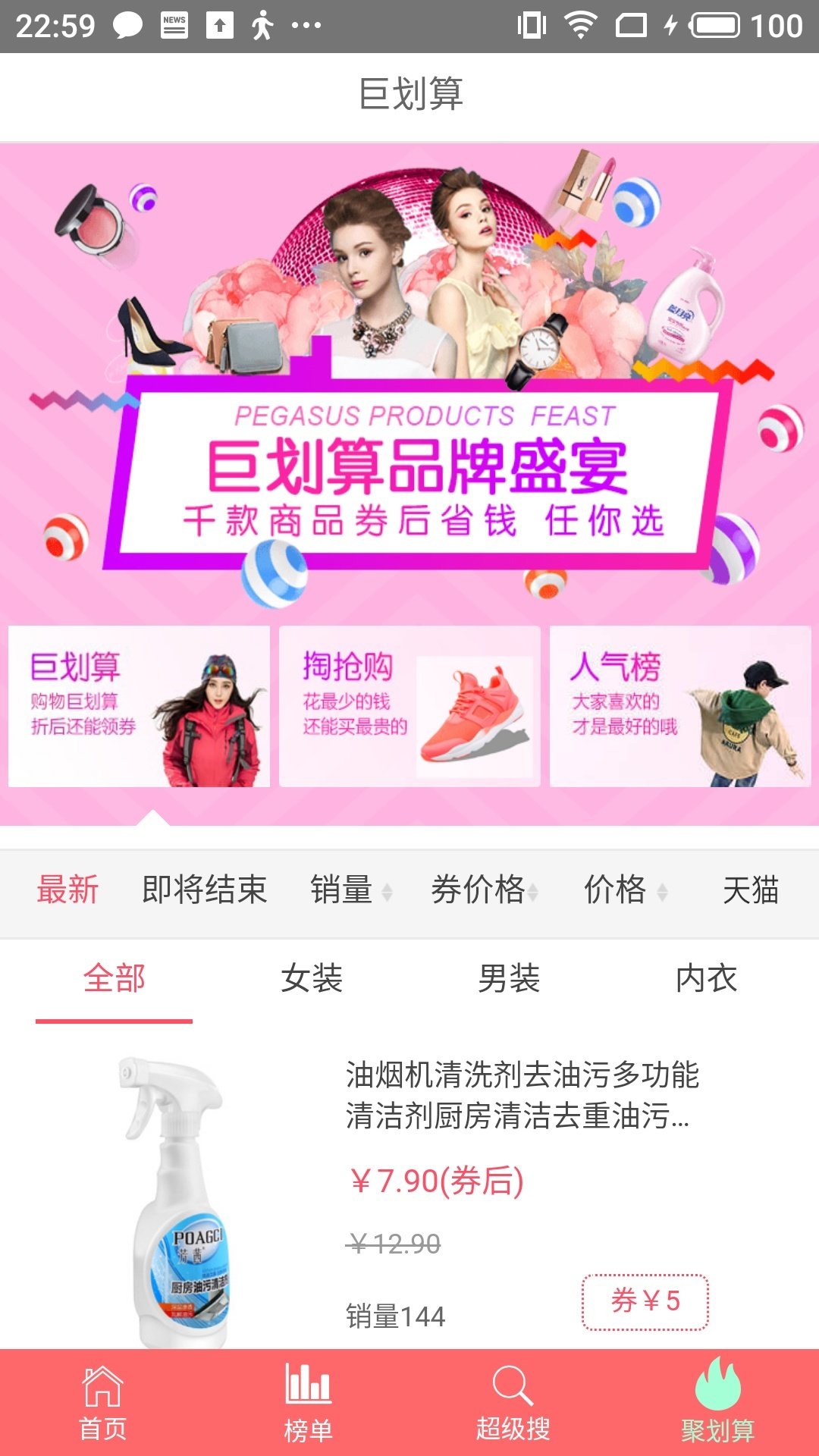
Task: Open the 巨划算 promo card
Action: click(x=139, y=706)
